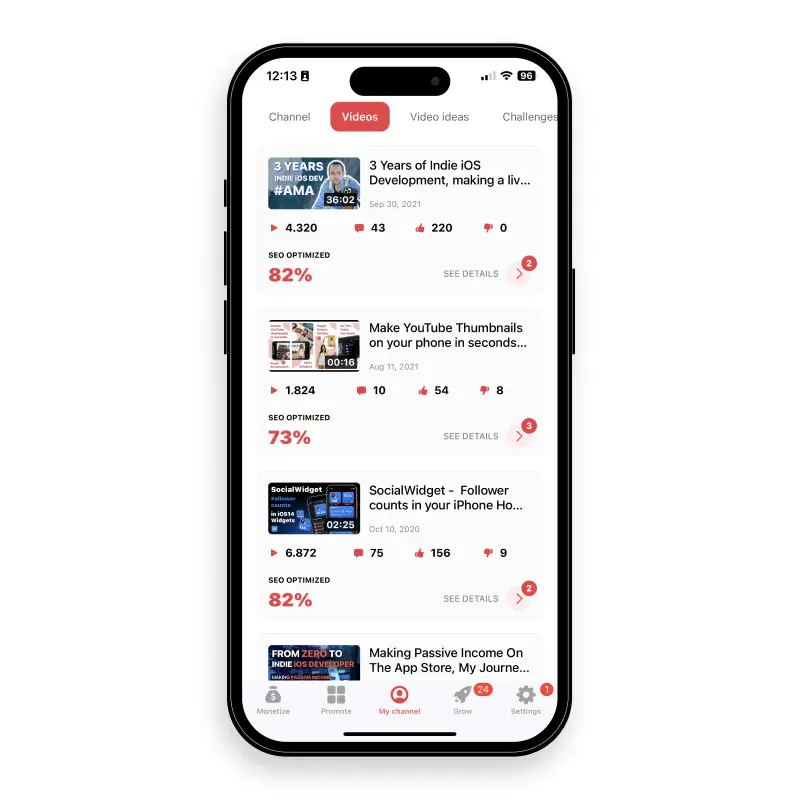Open the Settings tab
The width and height of the screenshot is (800, 800).
(525, 700)
